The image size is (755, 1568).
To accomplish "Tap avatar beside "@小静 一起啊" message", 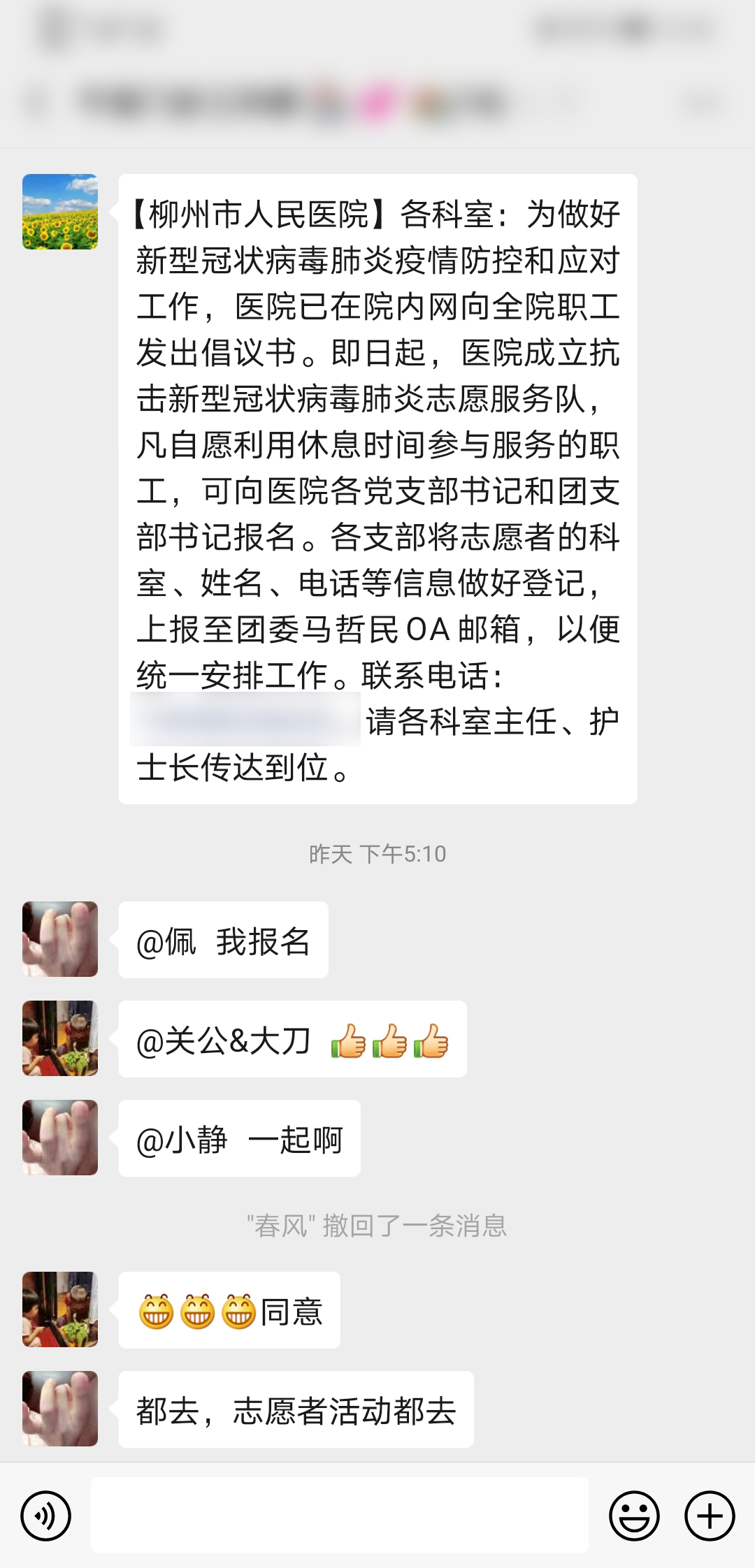I will (x=60, y=1138).
